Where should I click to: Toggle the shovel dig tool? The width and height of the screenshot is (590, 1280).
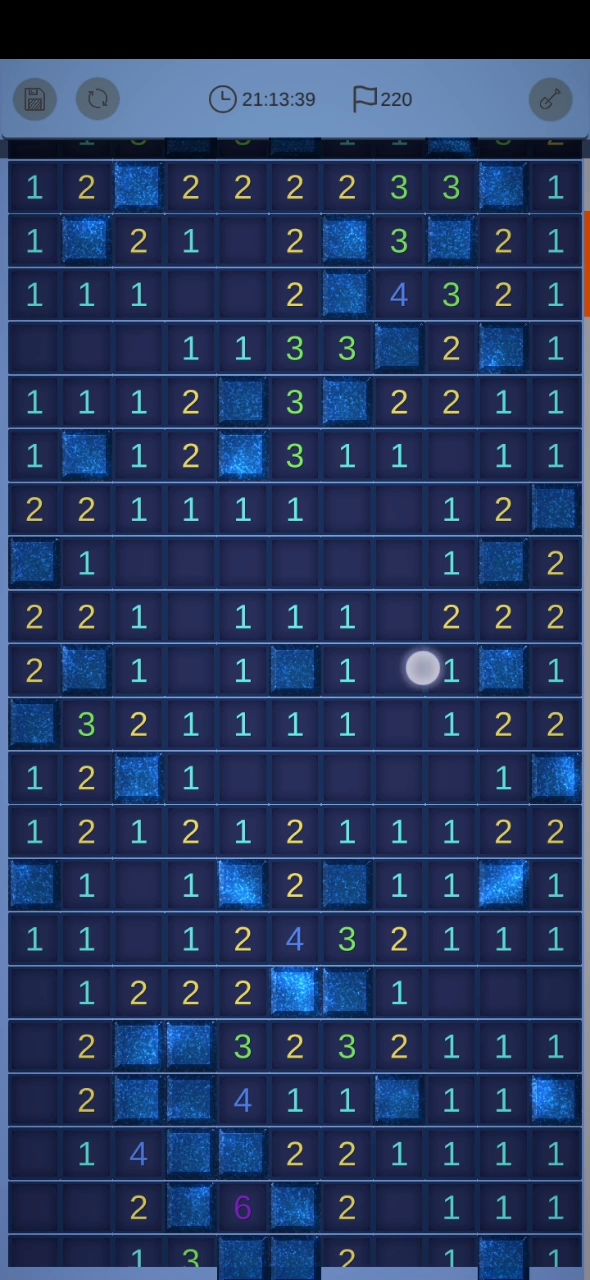coord(551,99)
